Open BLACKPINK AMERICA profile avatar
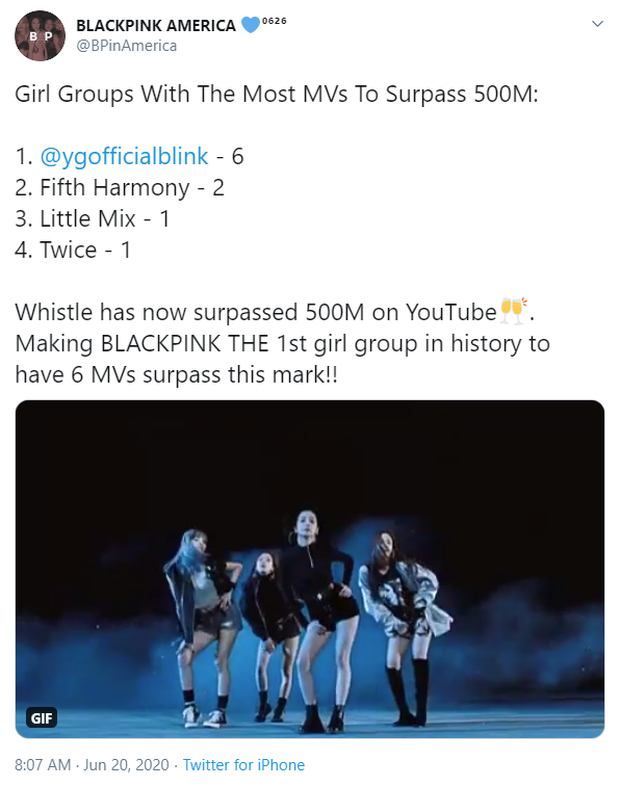 point(36,36)
